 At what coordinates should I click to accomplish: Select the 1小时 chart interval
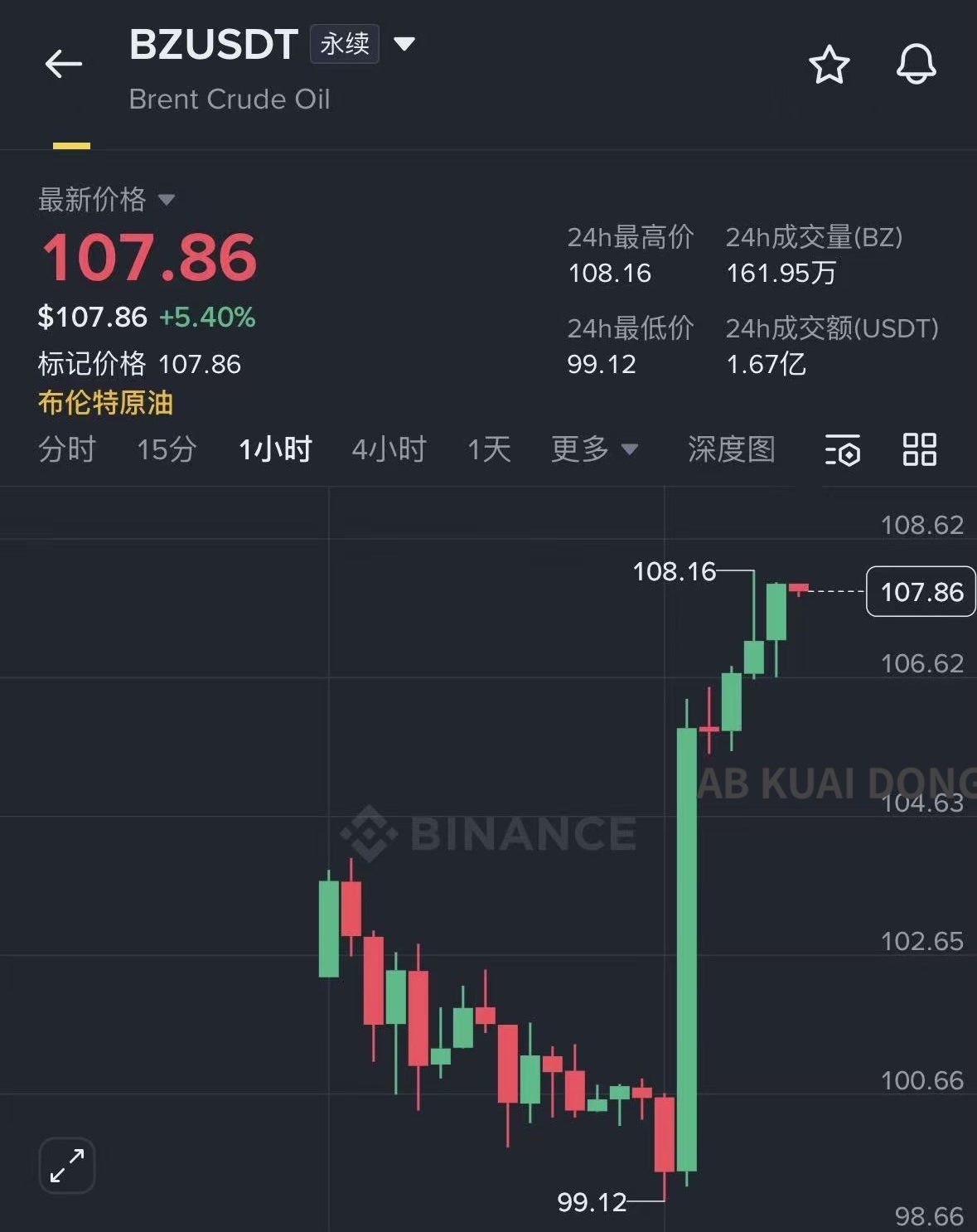pyautogui.click(x=275, y=449)
